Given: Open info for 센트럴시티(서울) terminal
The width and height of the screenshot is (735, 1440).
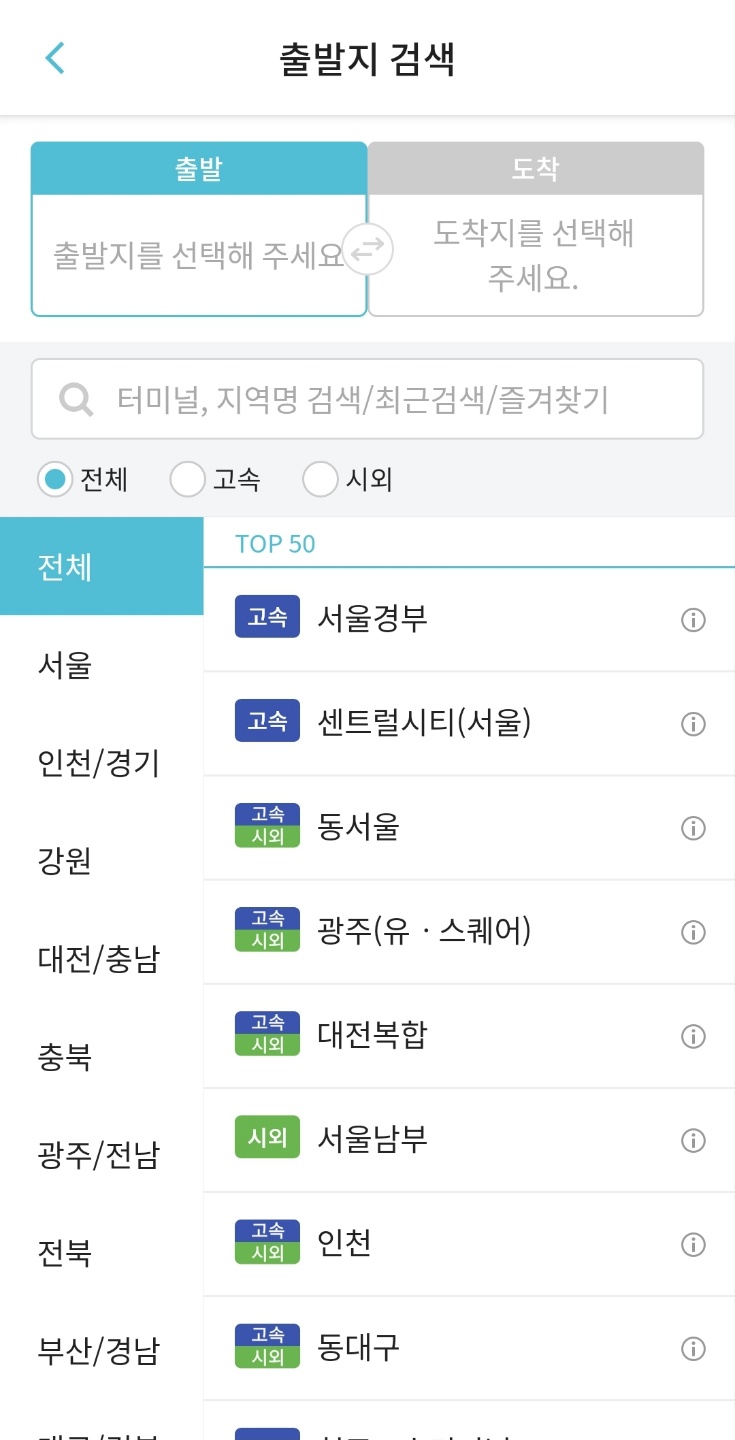Looking at the screenshot, I should (x=693, y=724).
